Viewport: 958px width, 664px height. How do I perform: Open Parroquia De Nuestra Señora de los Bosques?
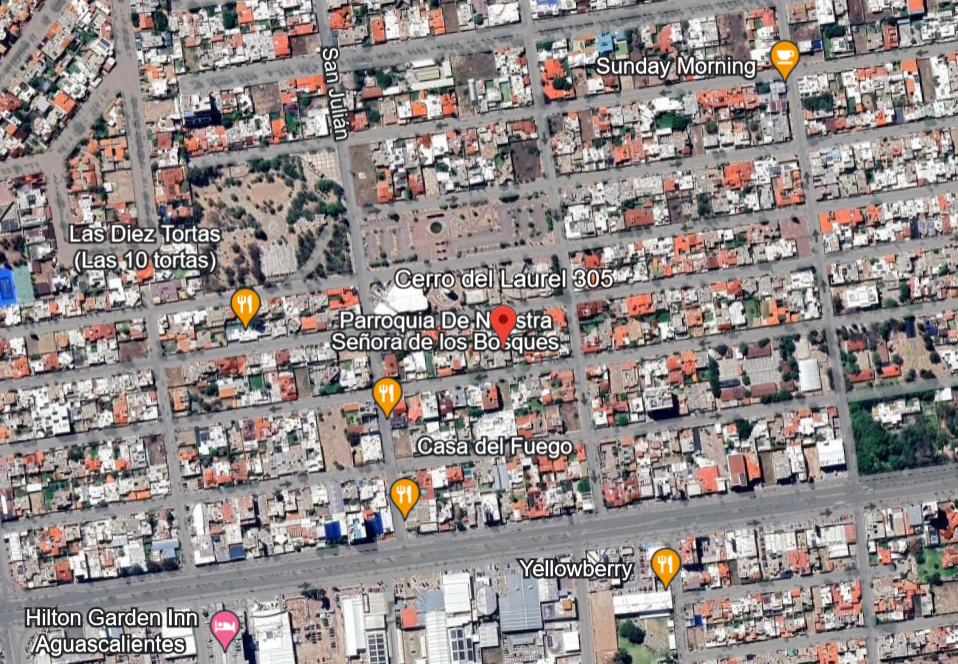pos(445,331)
